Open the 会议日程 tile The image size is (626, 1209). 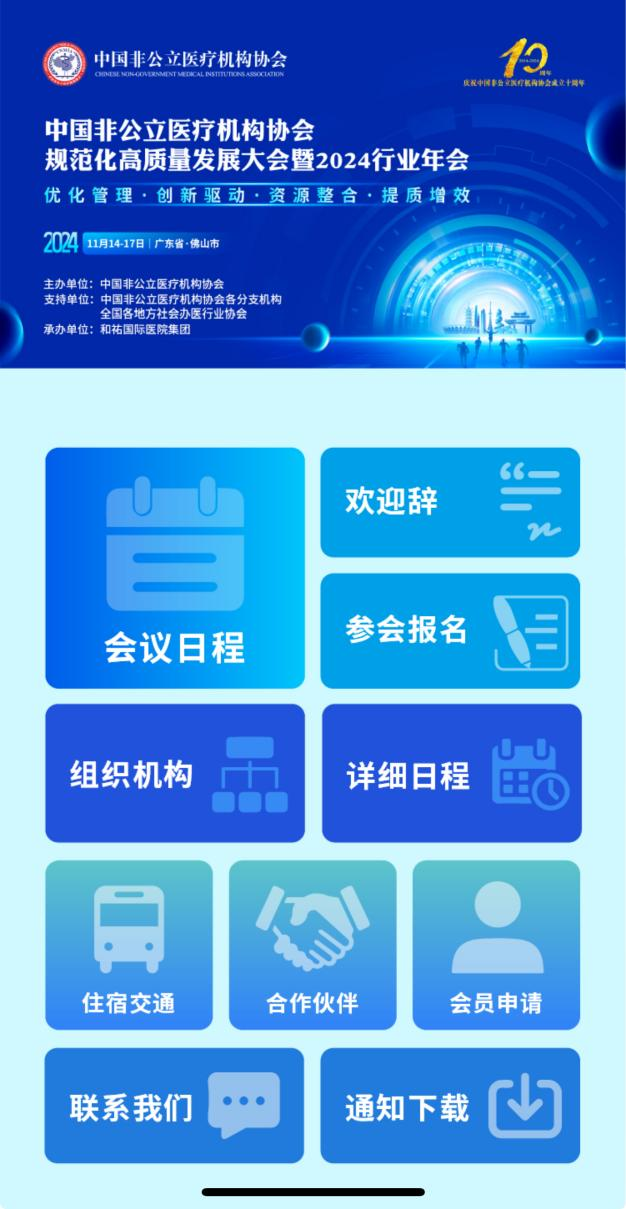(175, 568)
